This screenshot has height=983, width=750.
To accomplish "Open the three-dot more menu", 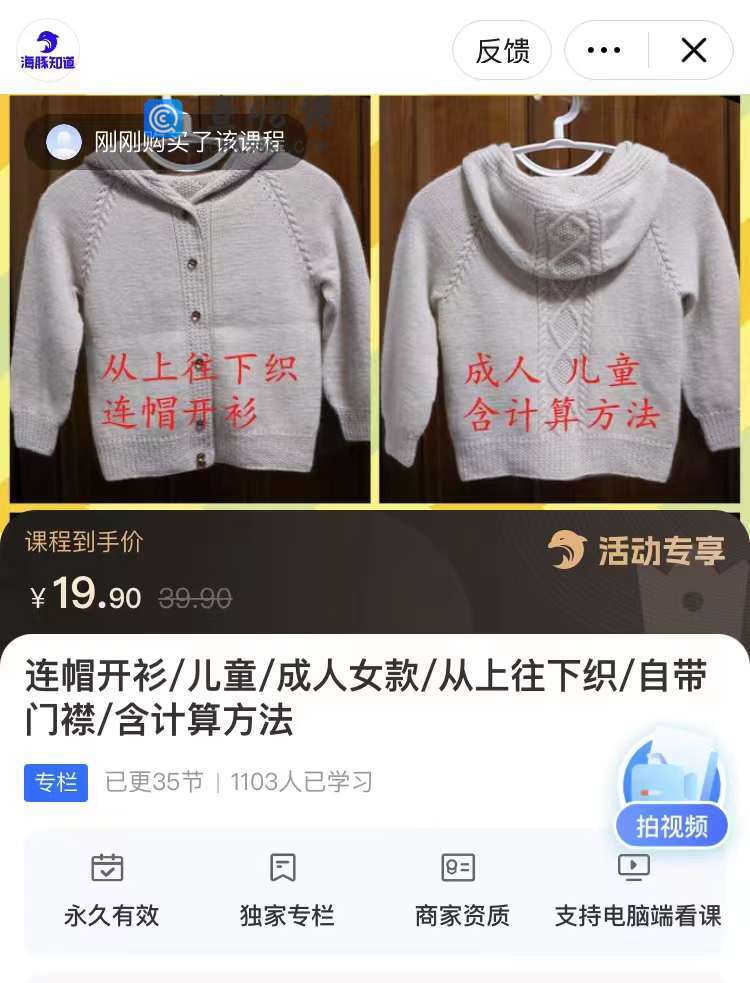I will click(x=604, y=51).
